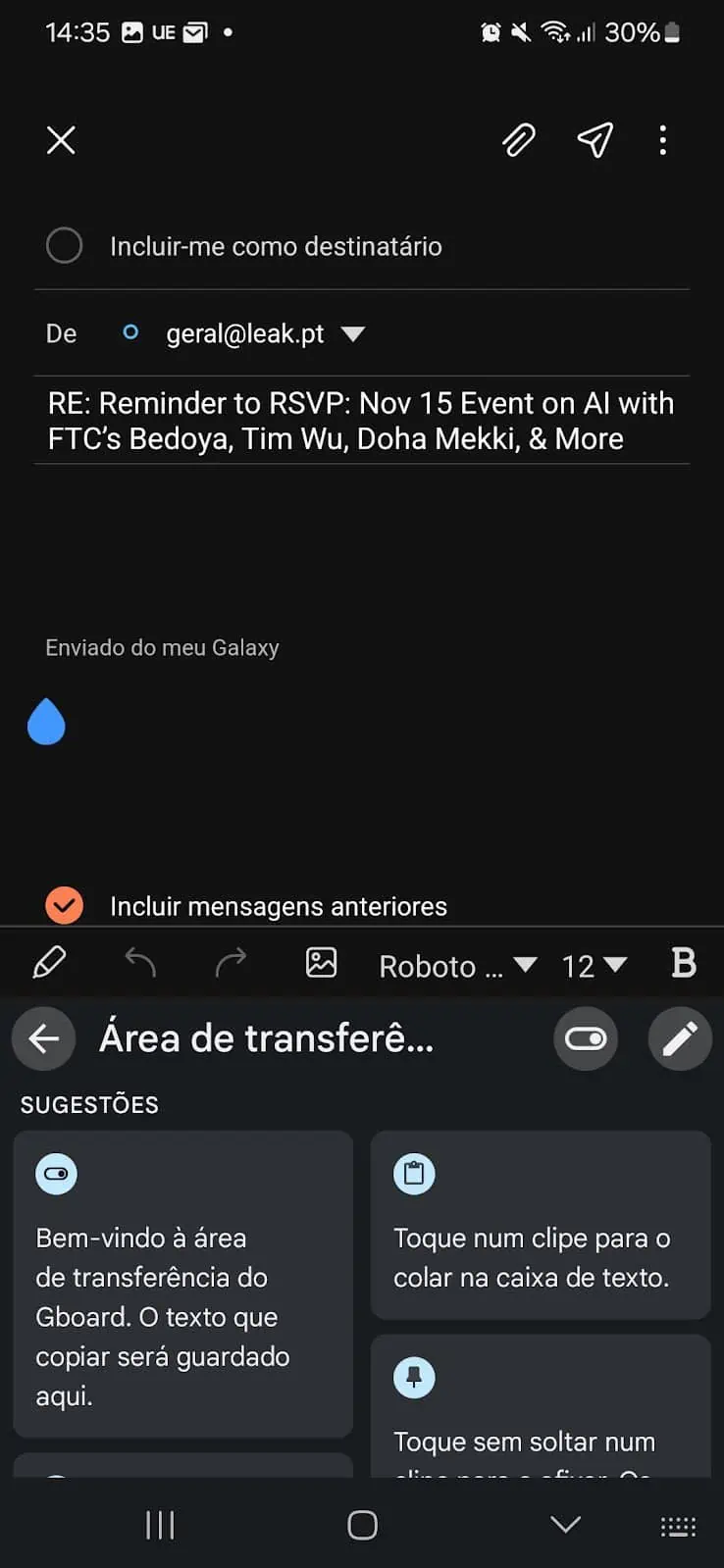Attach a file to the email
This screenshot has width=724, height=1568.
point(518,140)
